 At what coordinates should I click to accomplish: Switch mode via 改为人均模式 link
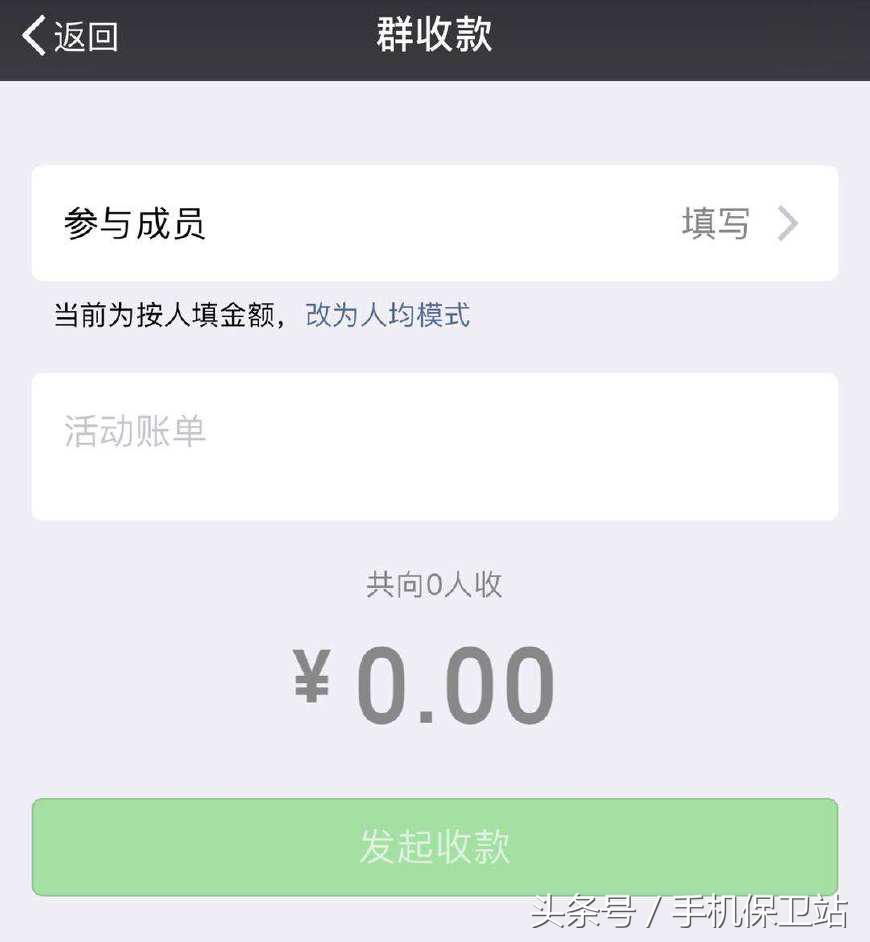tap(388, 316)
